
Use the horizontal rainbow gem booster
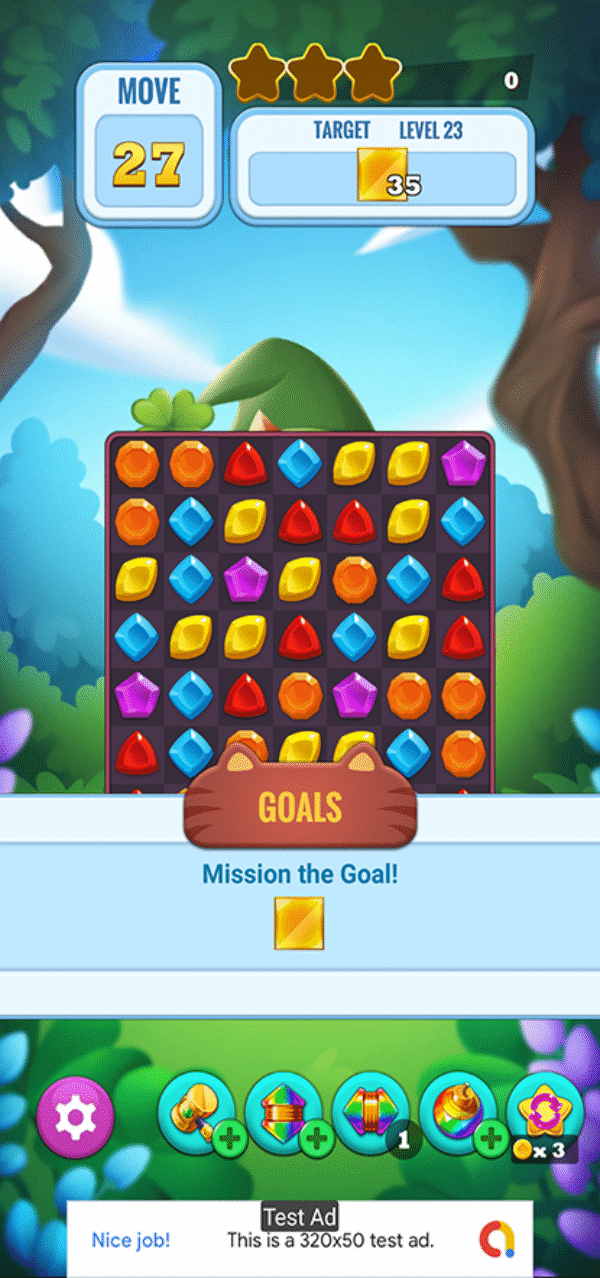369,1110
